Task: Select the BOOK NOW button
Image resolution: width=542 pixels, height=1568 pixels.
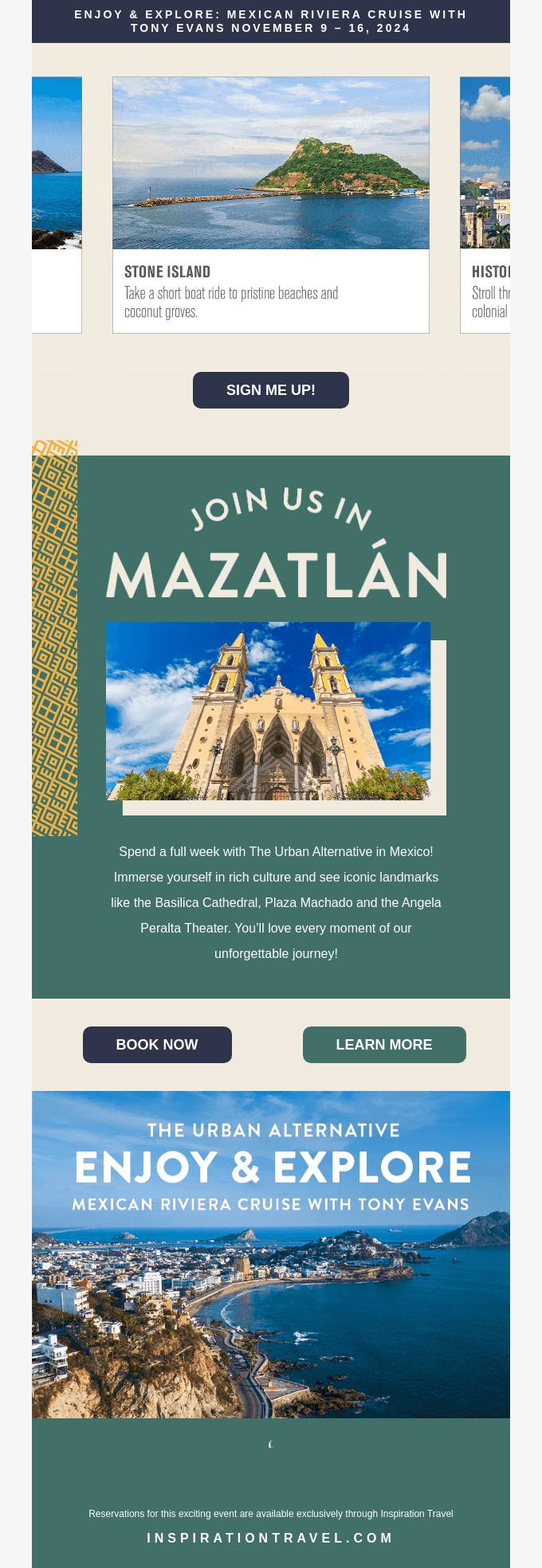Action: (157, 1045)
